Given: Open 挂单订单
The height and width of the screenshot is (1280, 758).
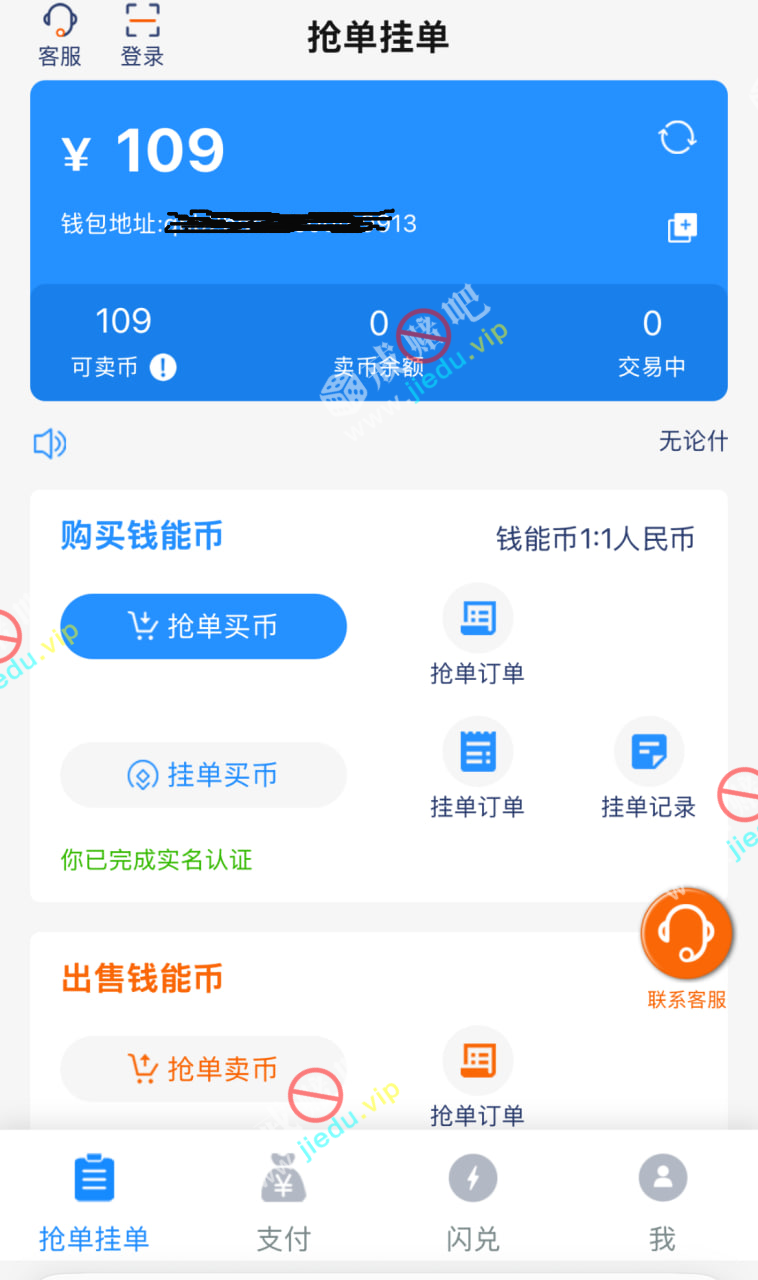Looking at the screenshot, I should coord(477,768).
